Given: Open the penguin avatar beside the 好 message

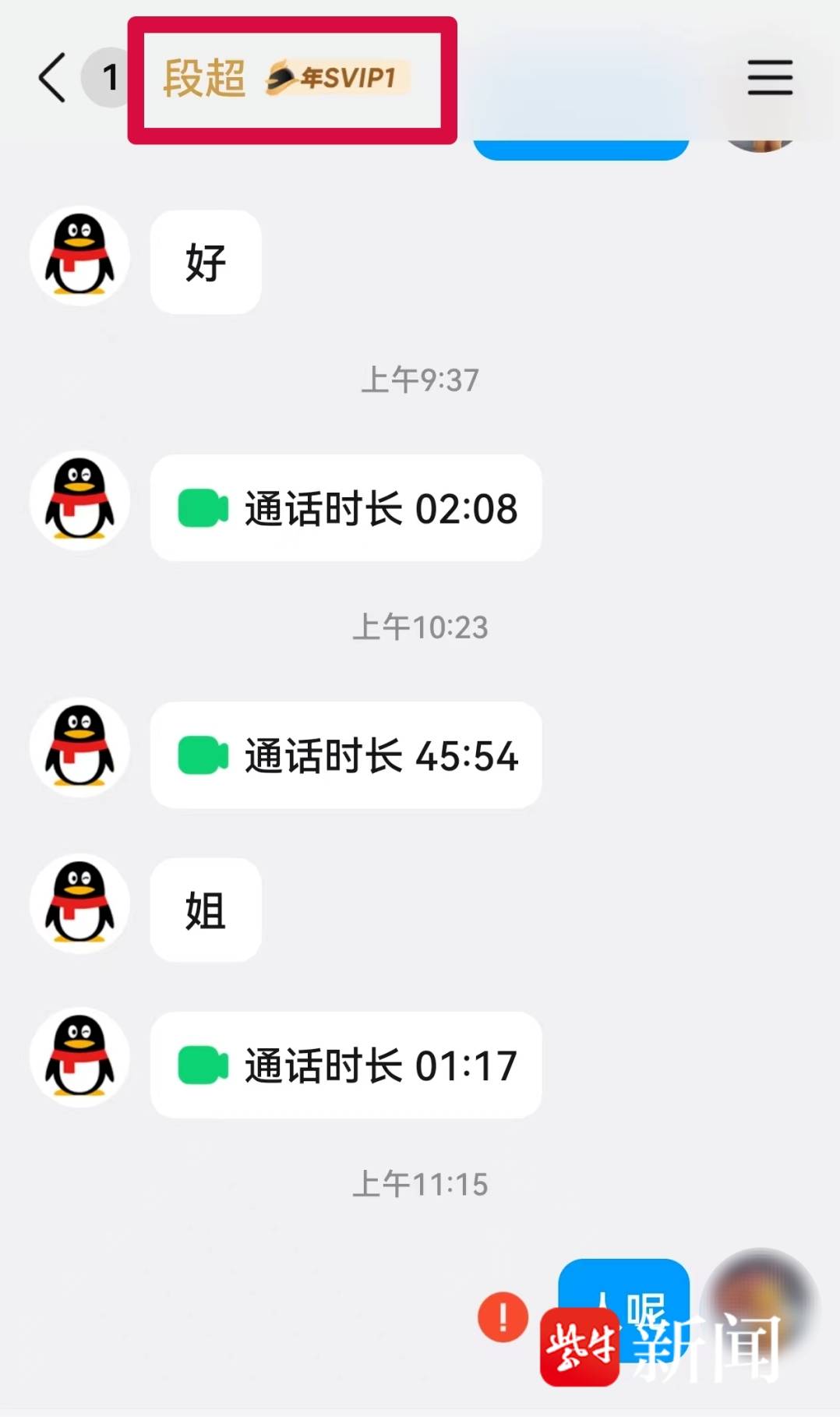Looking at the screenshot, I should 79,256.
